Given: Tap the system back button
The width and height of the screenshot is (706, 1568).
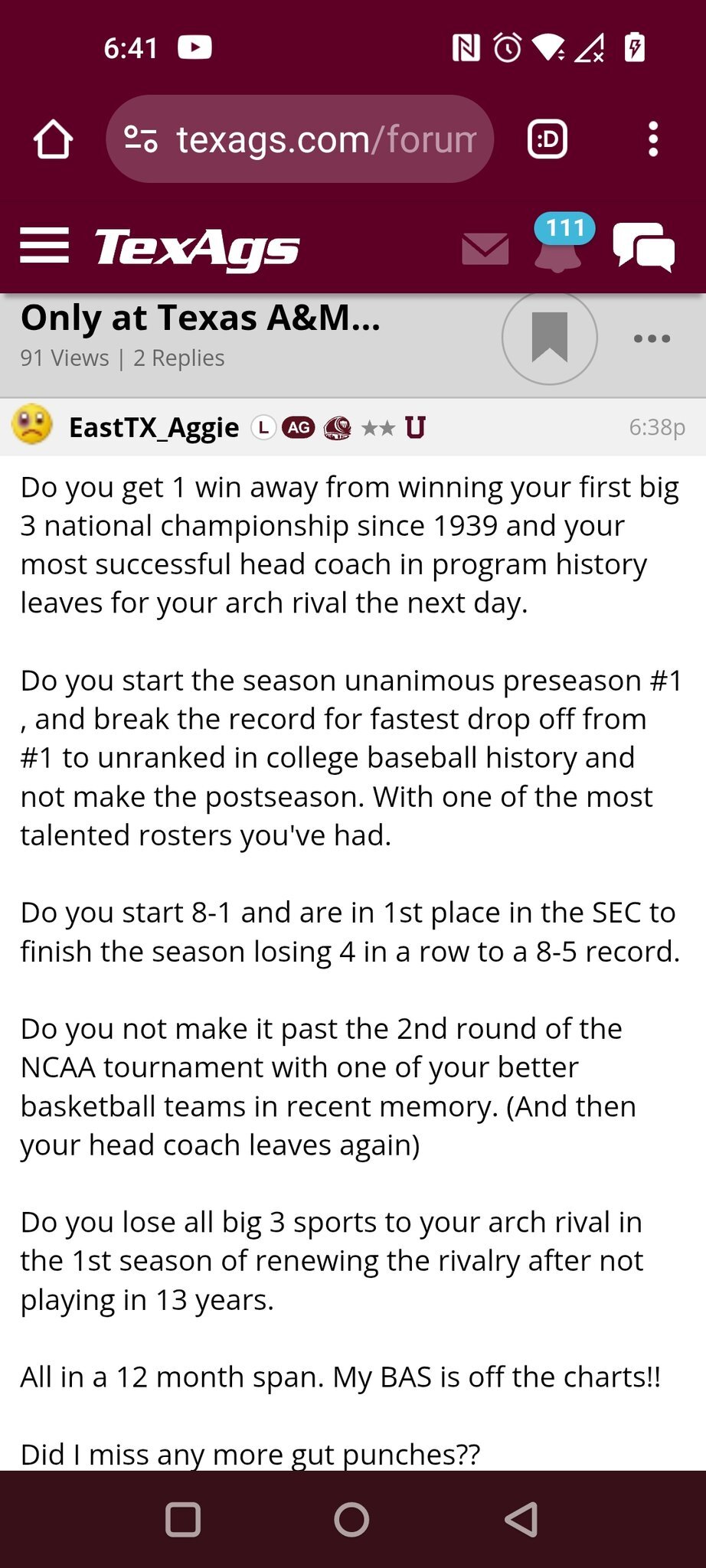Looking at the screenshot, I should (521, 1520).
